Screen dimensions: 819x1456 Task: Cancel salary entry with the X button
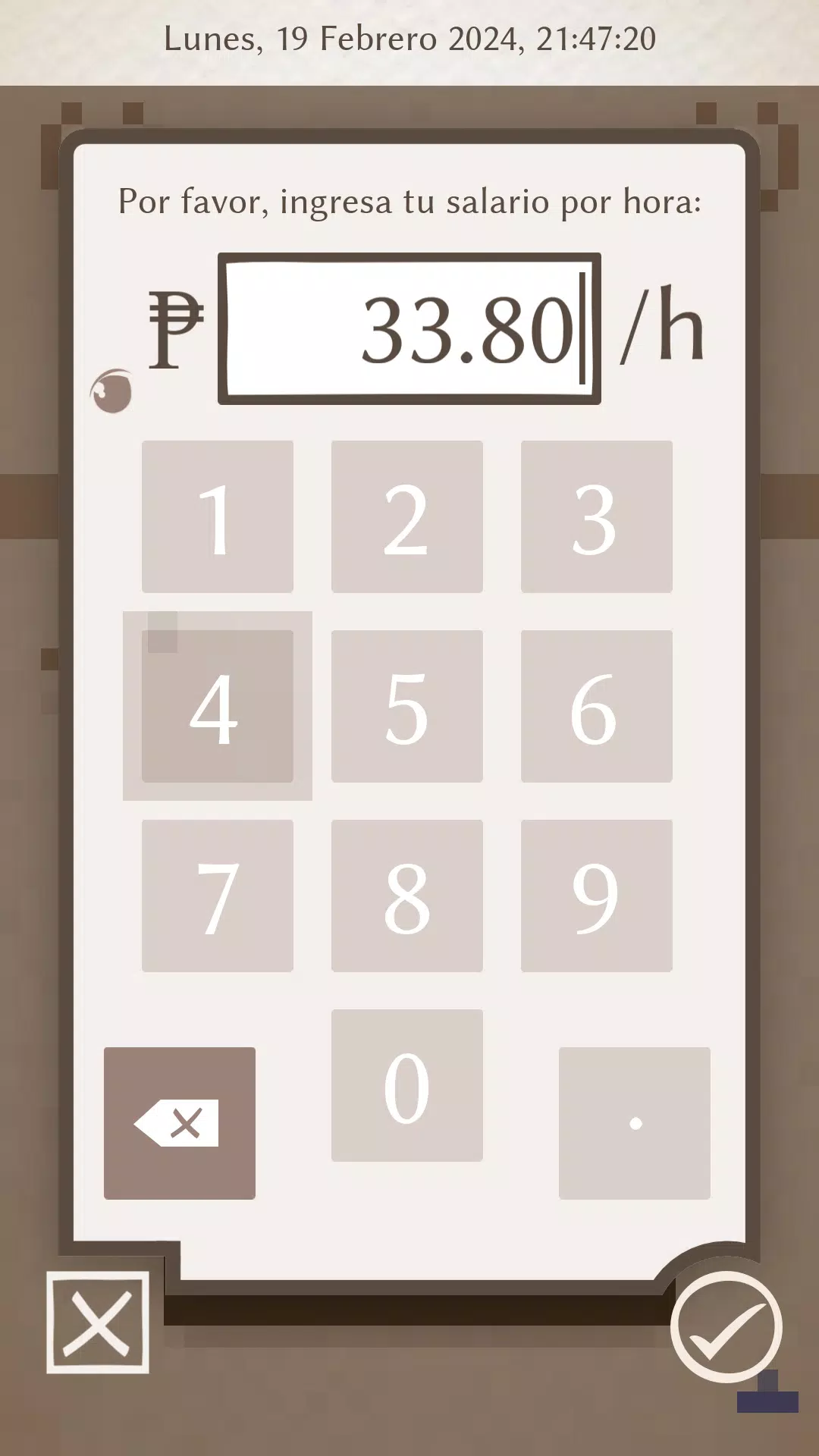(98, 1323)
